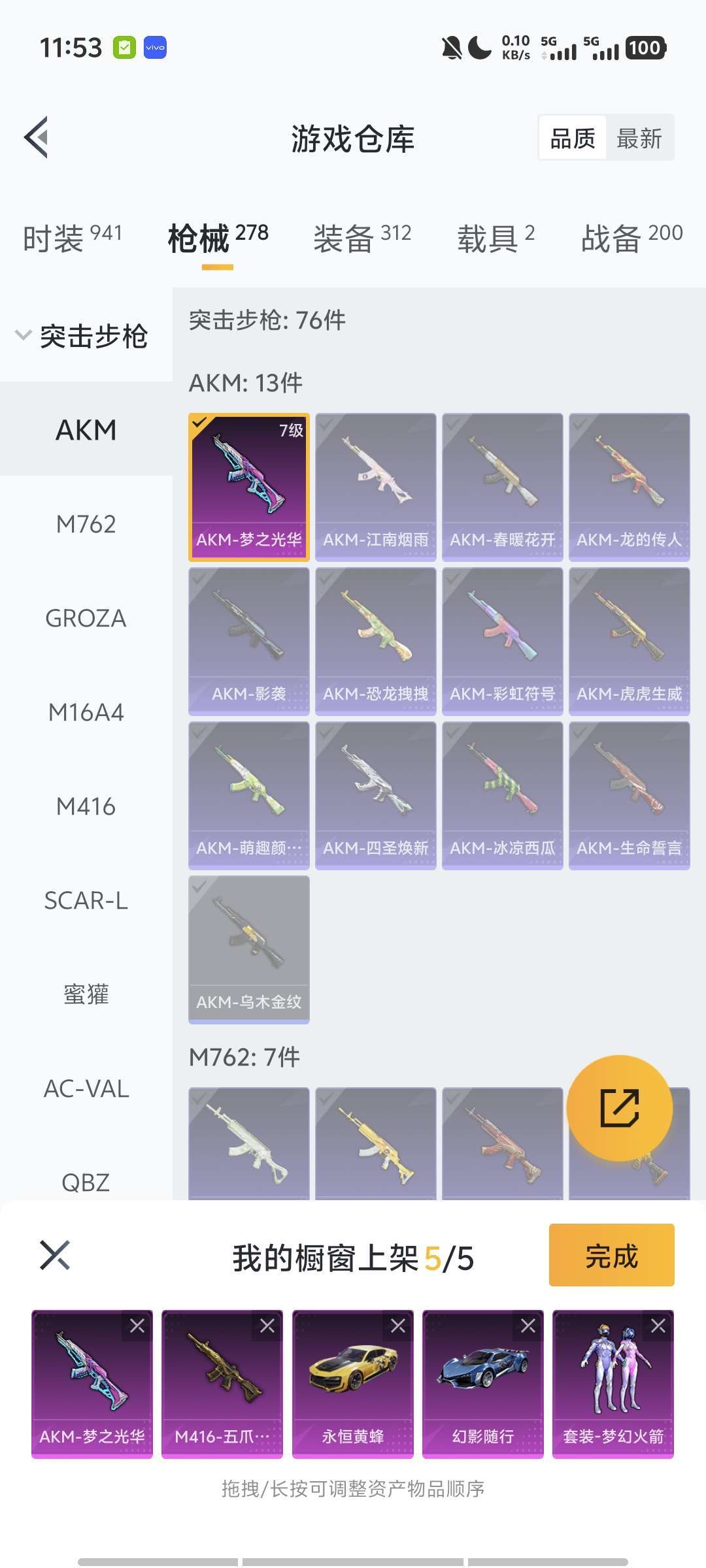Open the 载具 tab
706x1568 pixels.
click(496, 237)
